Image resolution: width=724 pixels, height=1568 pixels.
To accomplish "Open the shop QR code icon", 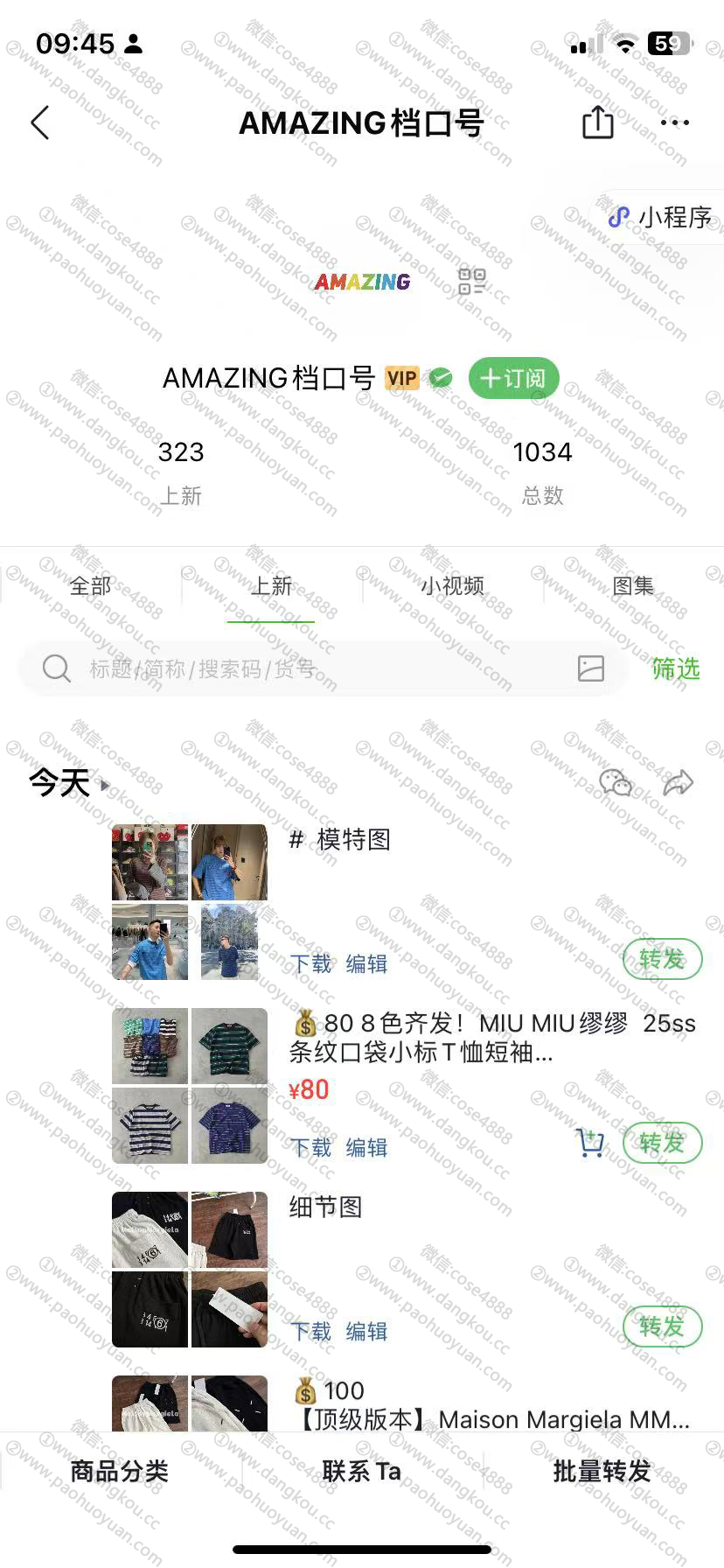I will (471, 282).
